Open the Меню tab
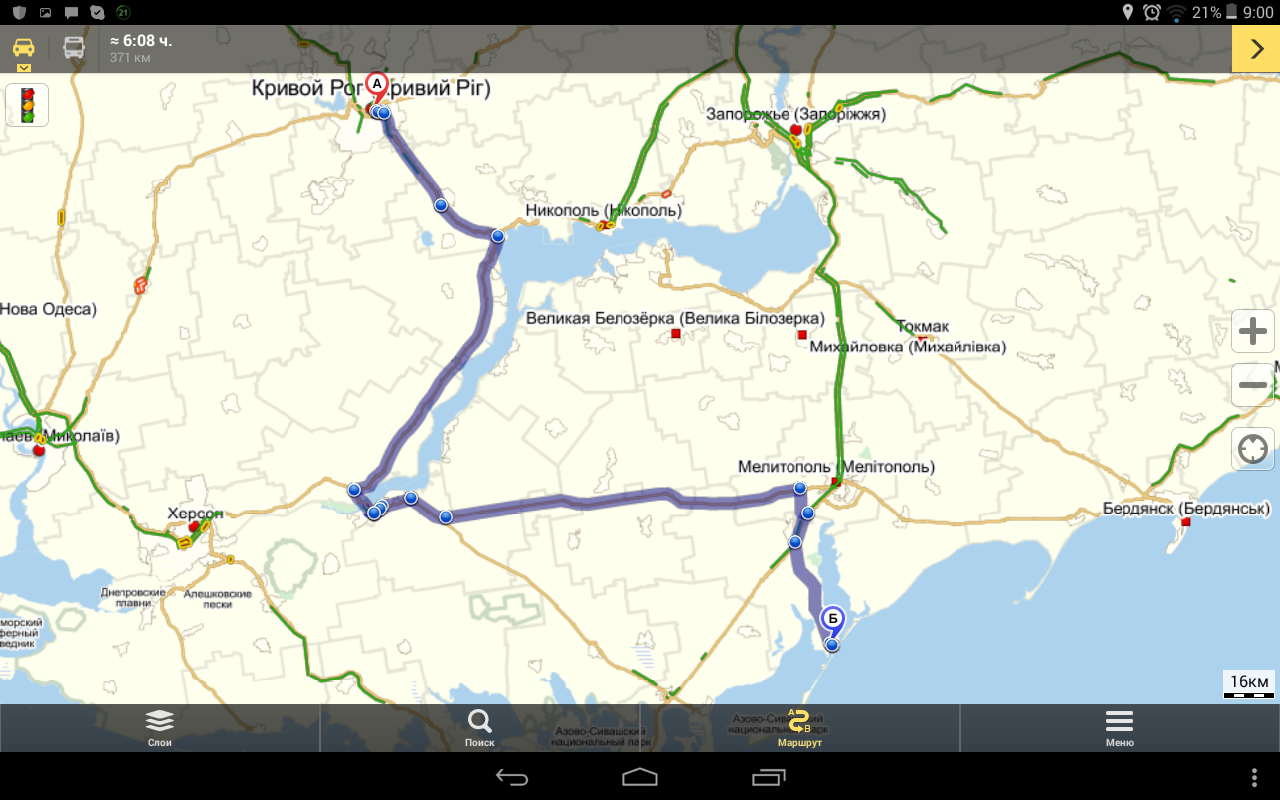1280x800 pixels. 1119,728
